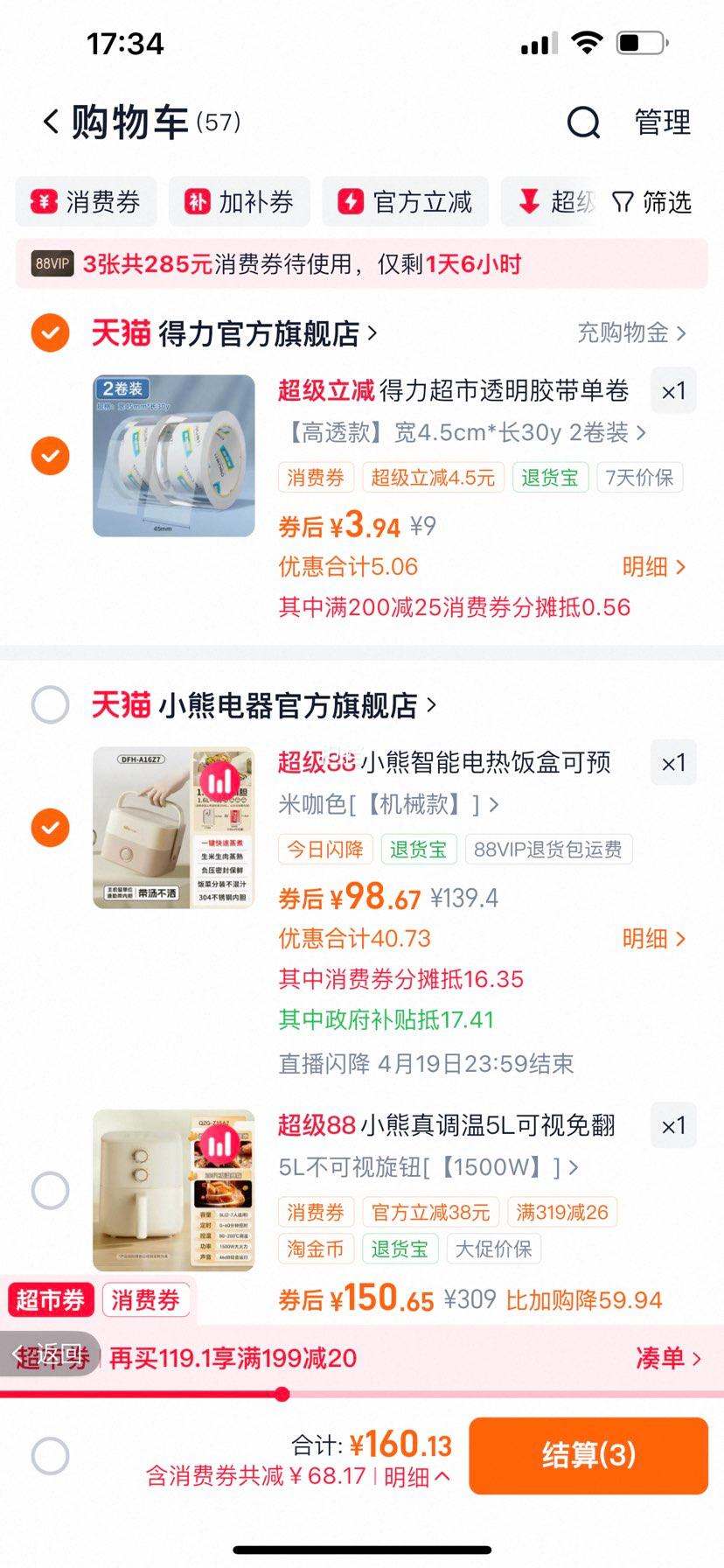Enable the select-all checkbox at the bottom

point(50,1456)
